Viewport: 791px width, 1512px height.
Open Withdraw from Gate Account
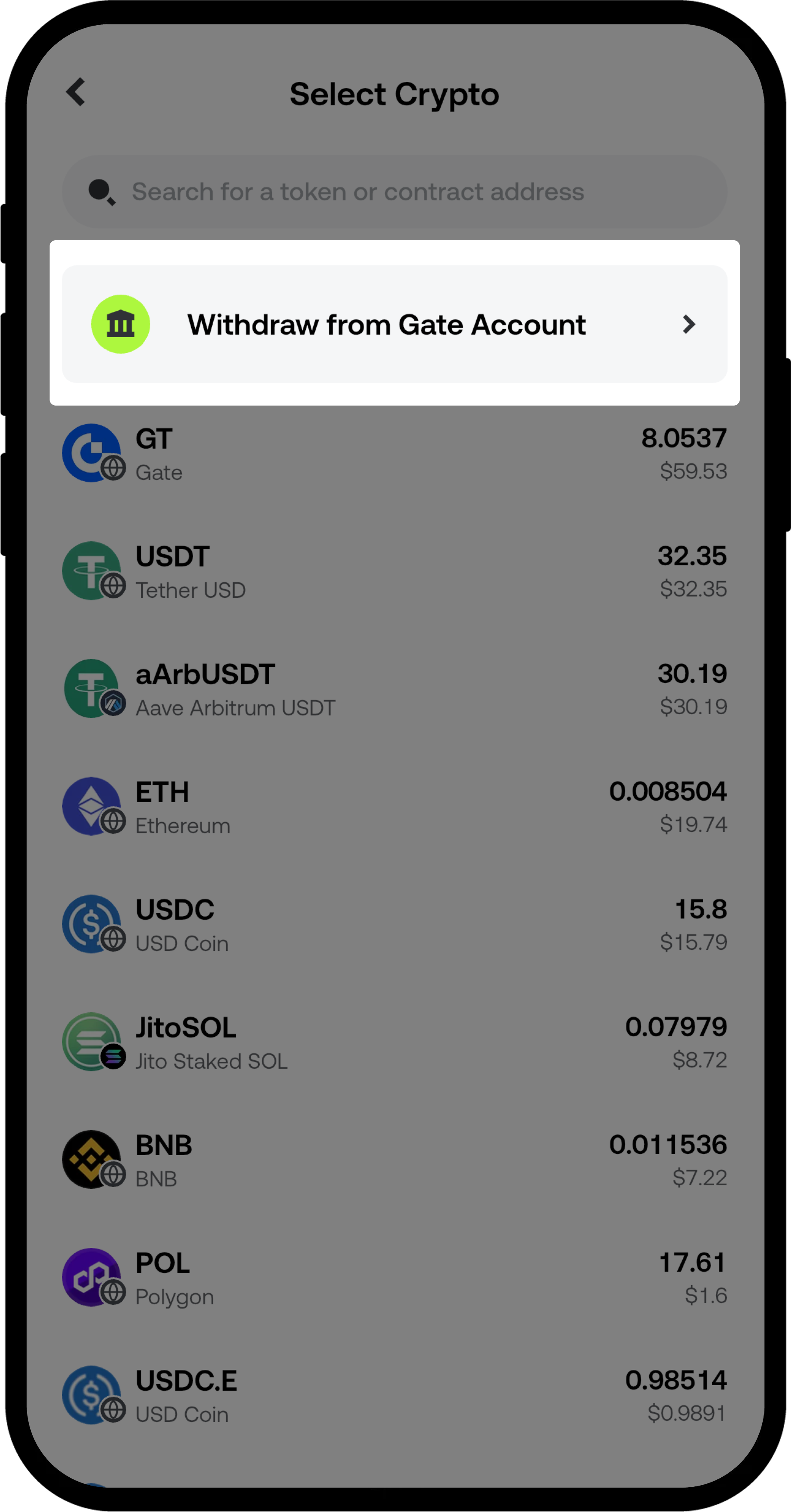pos(394,324)
